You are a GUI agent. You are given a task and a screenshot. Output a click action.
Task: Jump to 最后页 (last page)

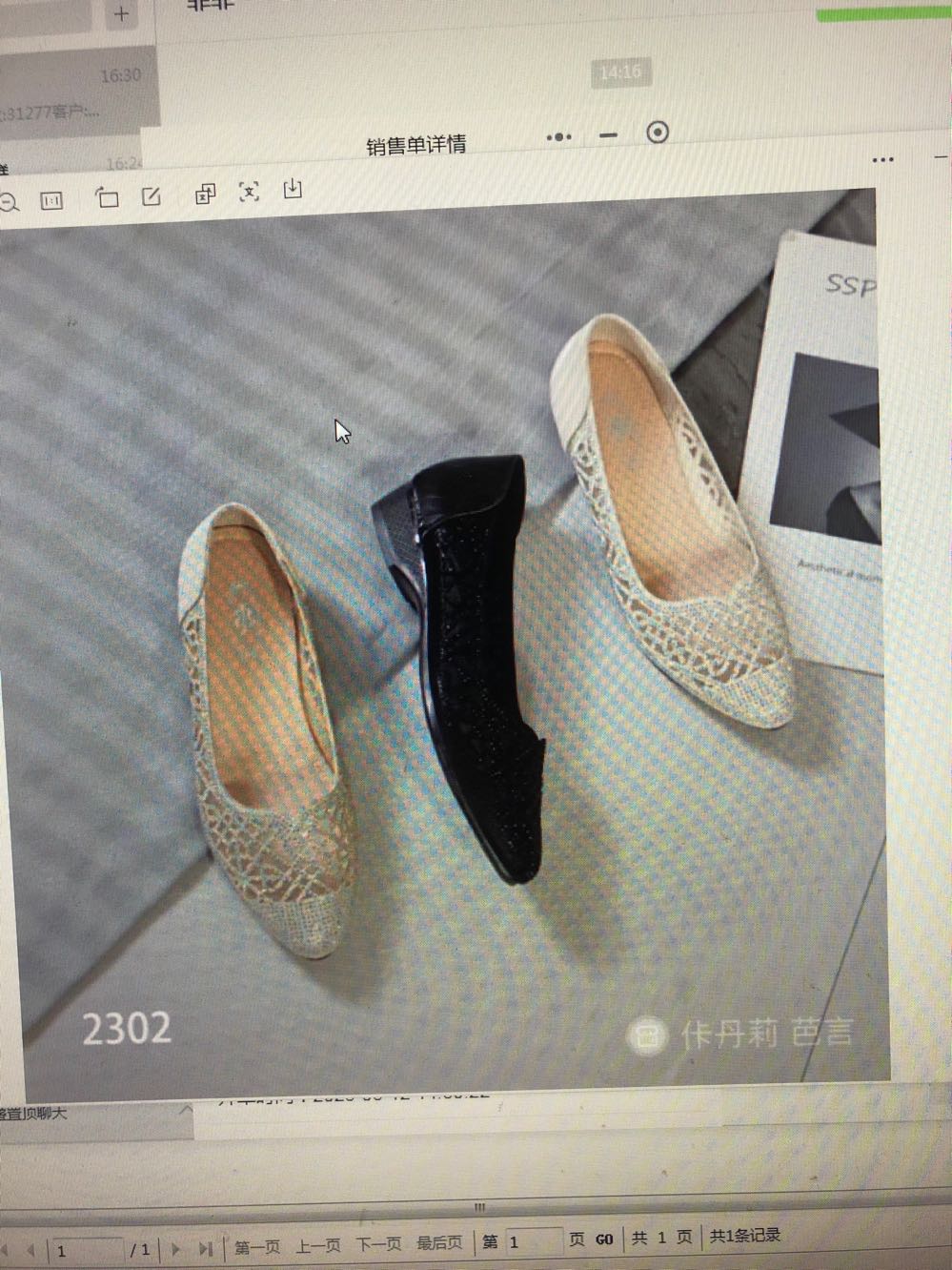[439, 1243]
